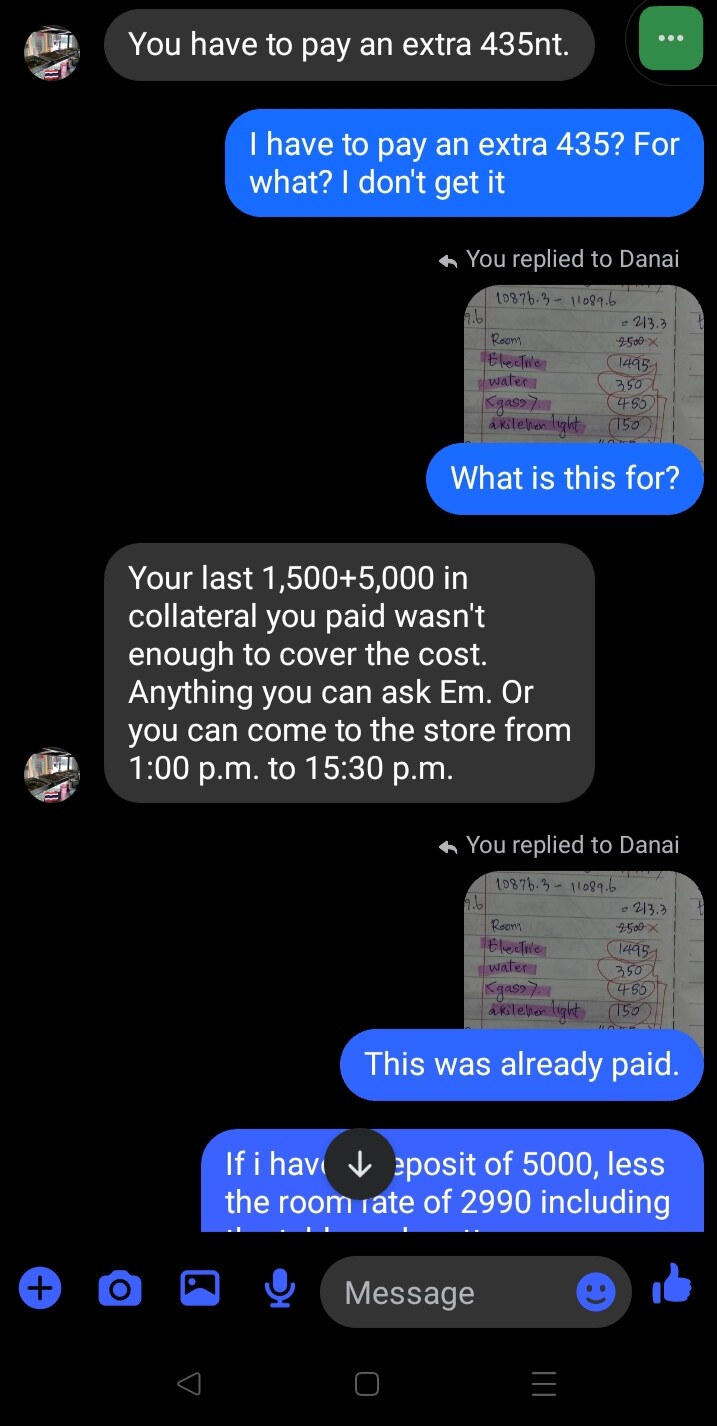717x1426 pixels.
Task: Go back using the system back button
Action: point(188,1383)
